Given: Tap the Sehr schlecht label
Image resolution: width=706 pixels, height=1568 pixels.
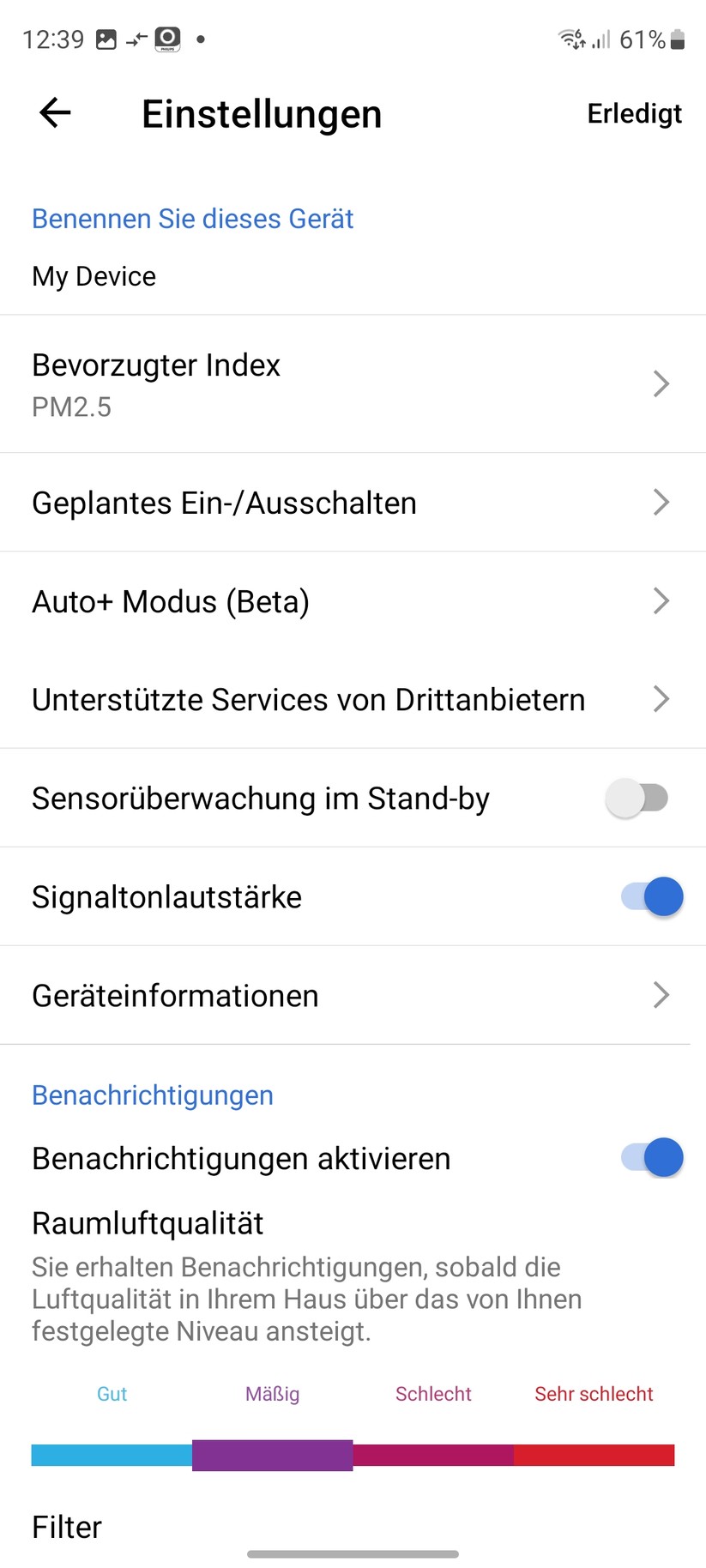Looking at the screenshot, I should pos(593,1394).
